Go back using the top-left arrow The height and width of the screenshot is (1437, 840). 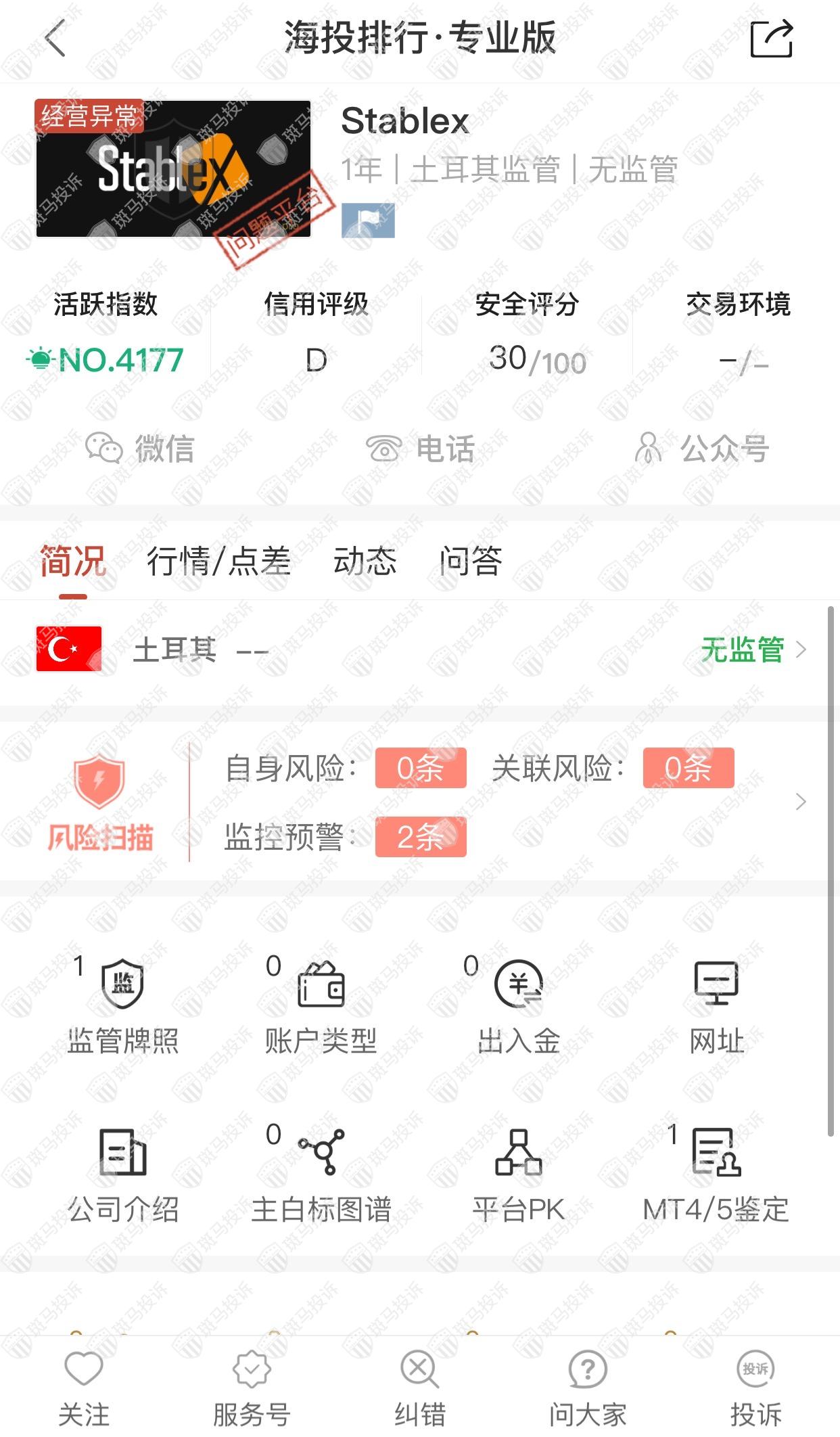pyautogui.click(x=55, y=38)
